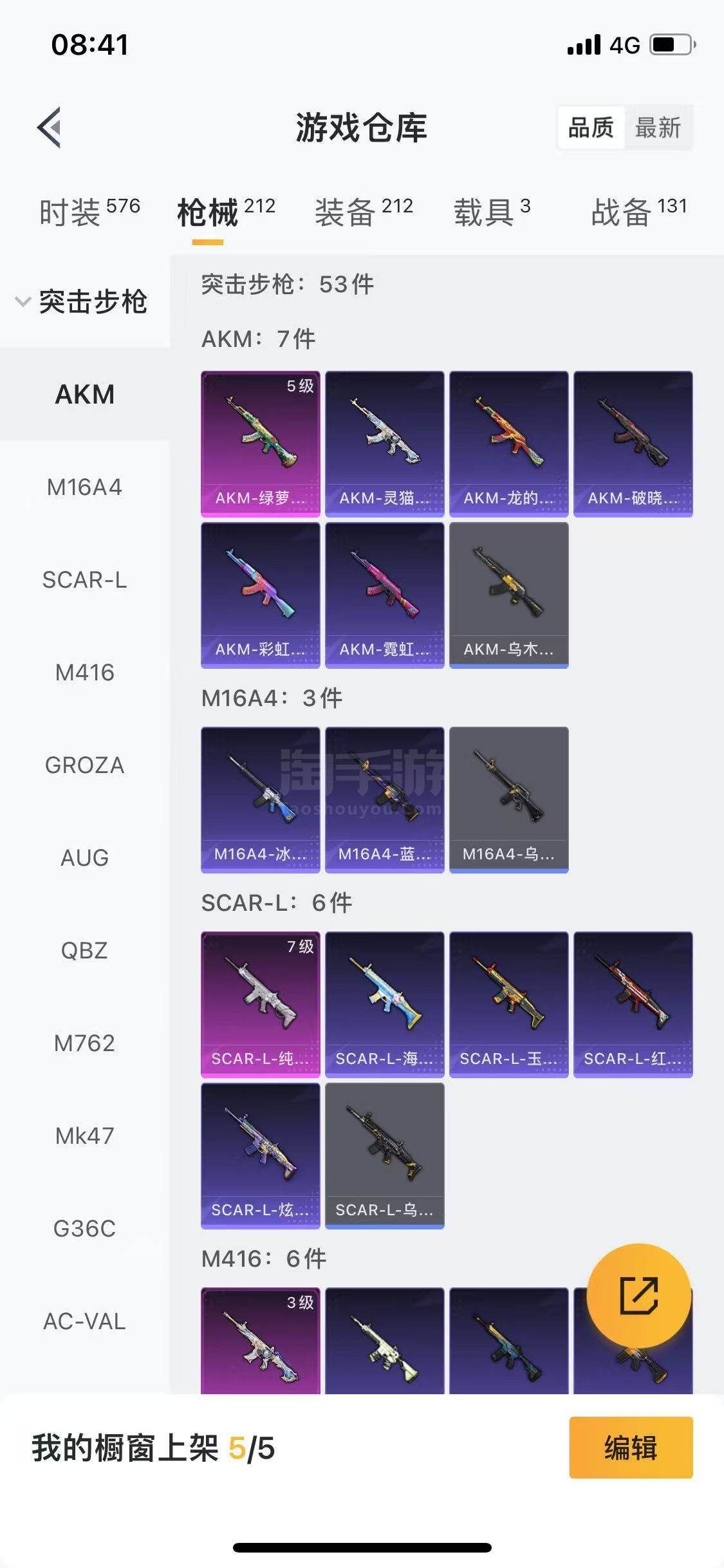Open the SCAR-L-炫 skin tile
Viewport: 724px width, 1568px height.
click(x=260, y=1155)
